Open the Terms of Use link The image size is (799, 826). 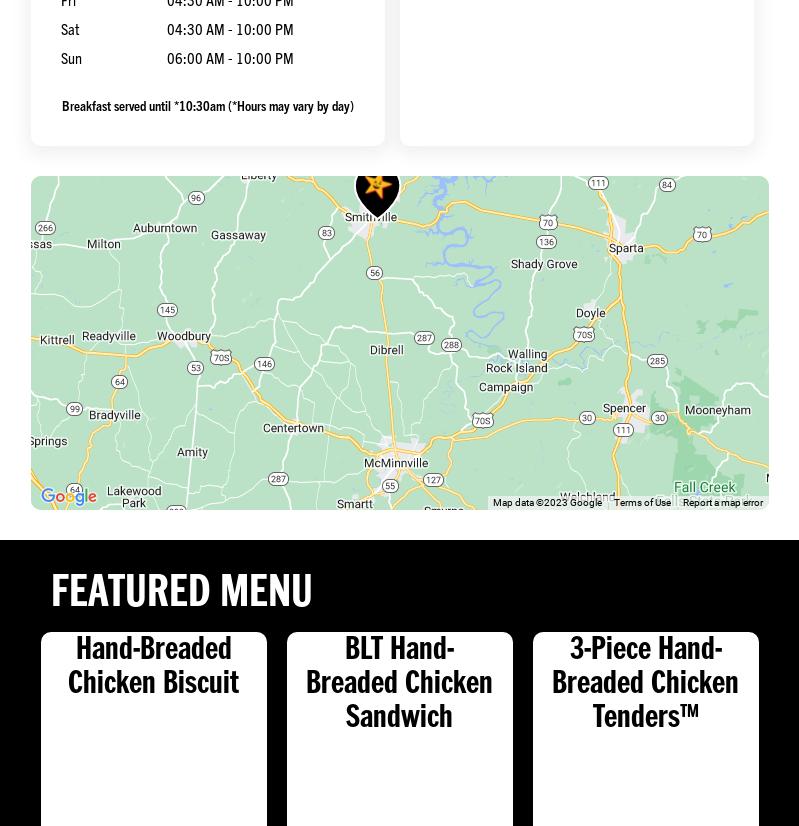(x=642, y=503)
